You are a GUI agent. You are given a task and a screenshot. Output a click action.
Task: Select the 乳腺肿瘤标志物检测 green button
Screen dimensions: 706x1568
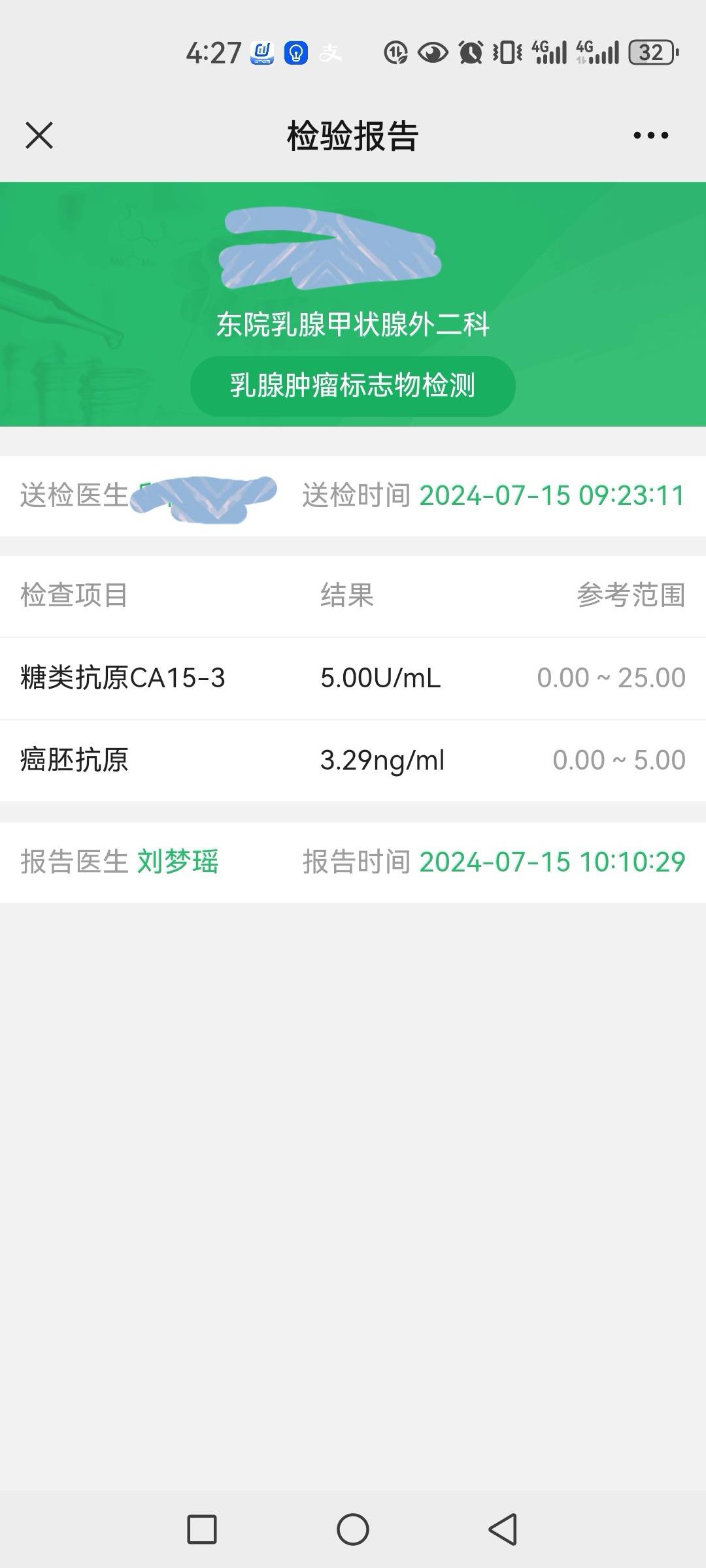click(353, 385)
